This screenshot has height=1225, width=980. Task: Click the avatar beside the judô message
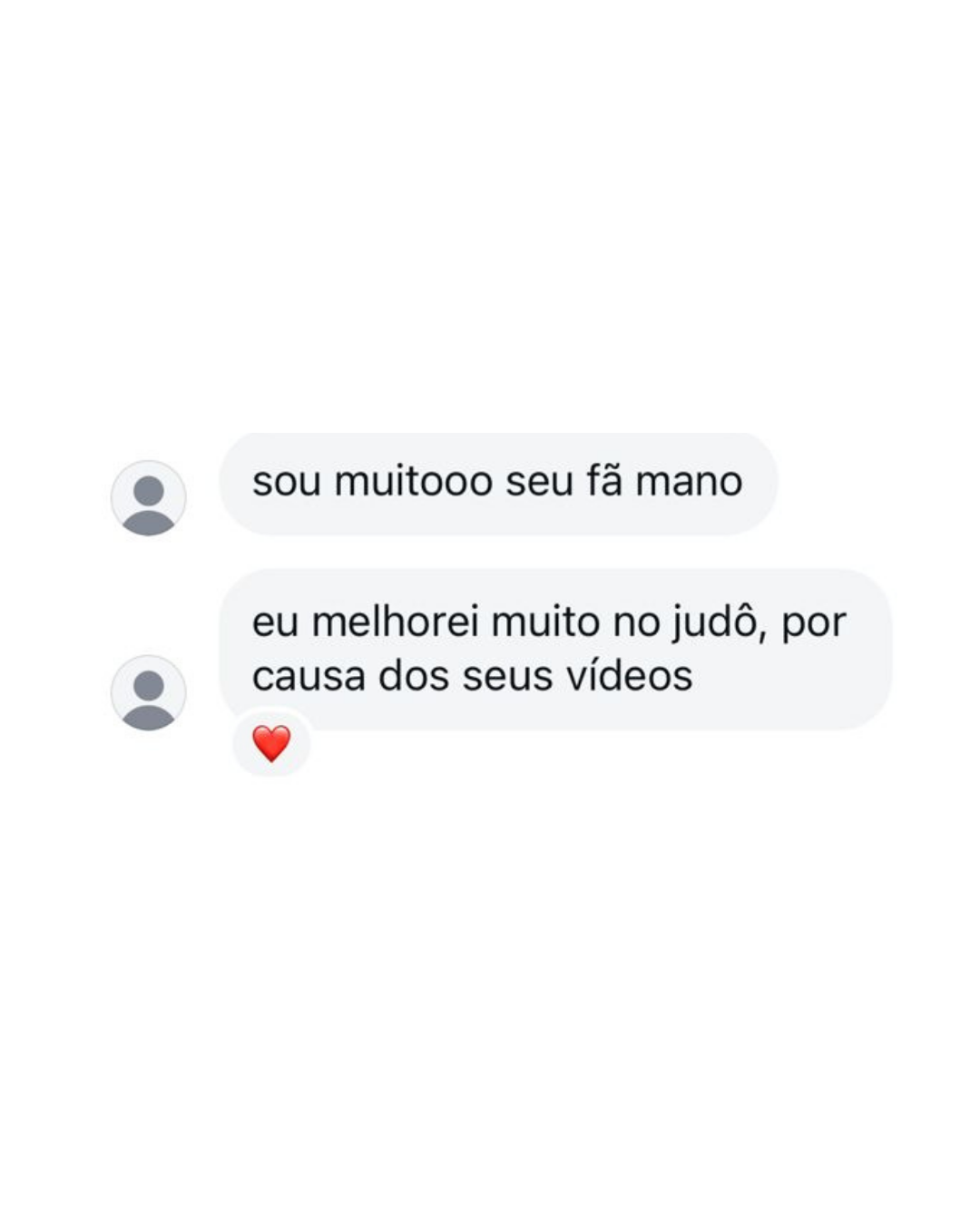[x=148, y=692]
